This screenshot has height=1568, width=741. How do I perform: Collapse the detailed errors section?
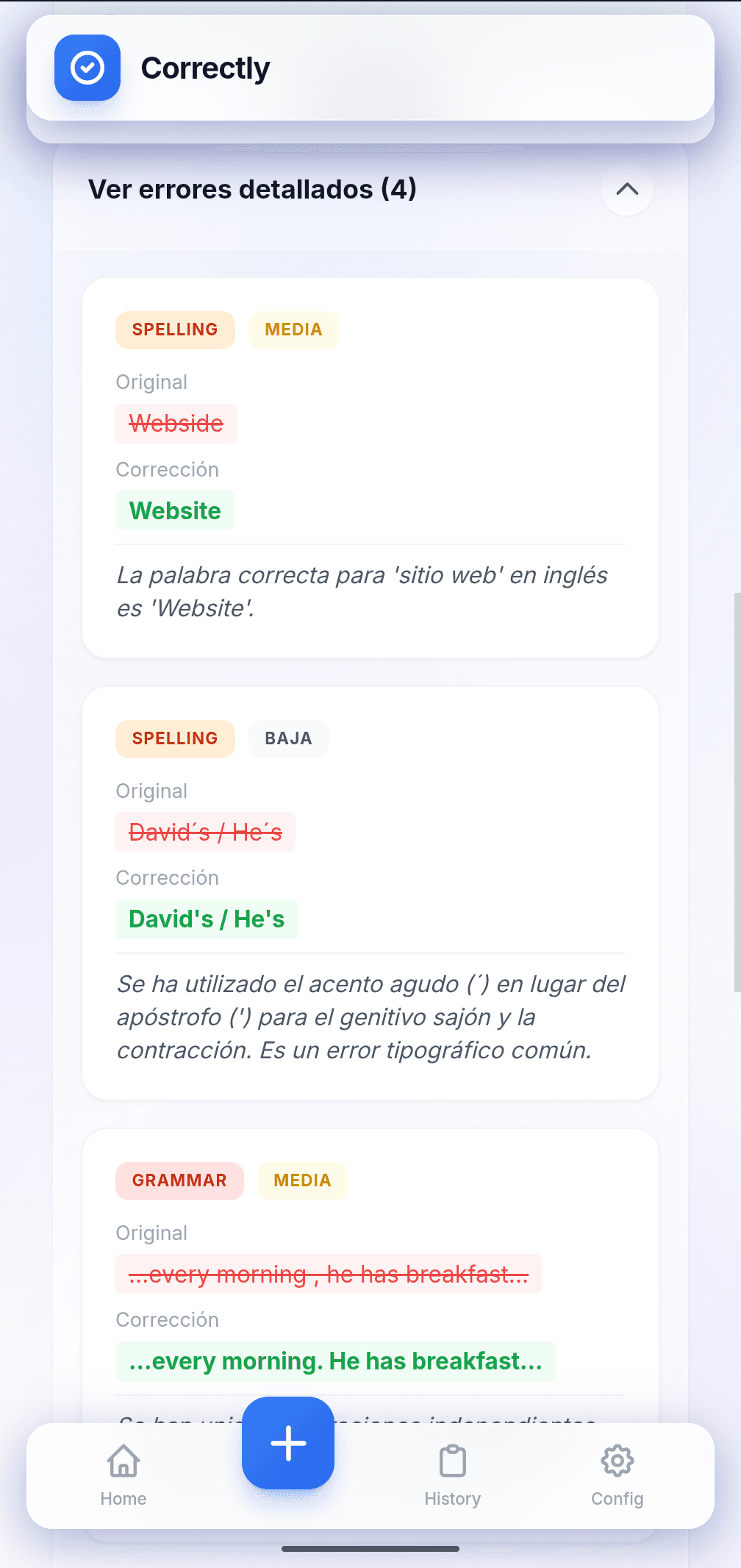(626, 190)
